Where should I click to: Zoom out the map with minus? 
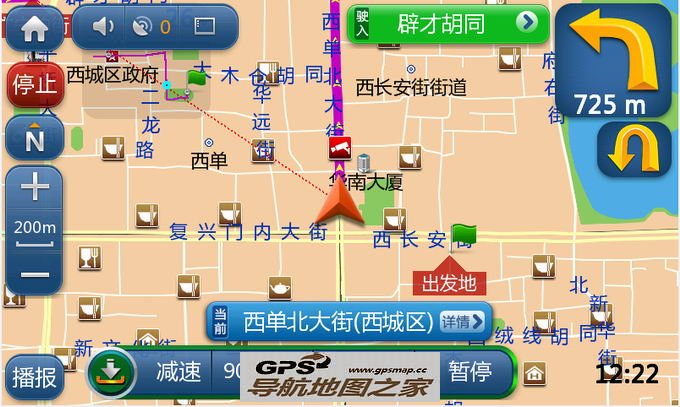point(35,274)
